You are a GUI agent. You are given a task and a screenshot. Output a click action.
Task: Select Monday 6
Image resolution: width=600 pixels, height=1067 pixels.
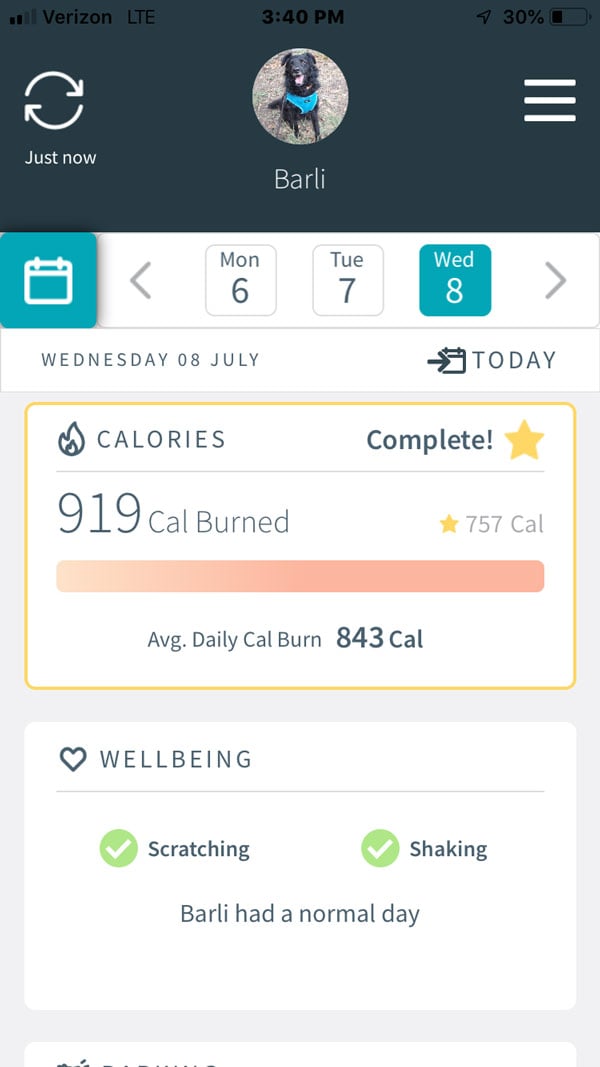pos(240,280)
